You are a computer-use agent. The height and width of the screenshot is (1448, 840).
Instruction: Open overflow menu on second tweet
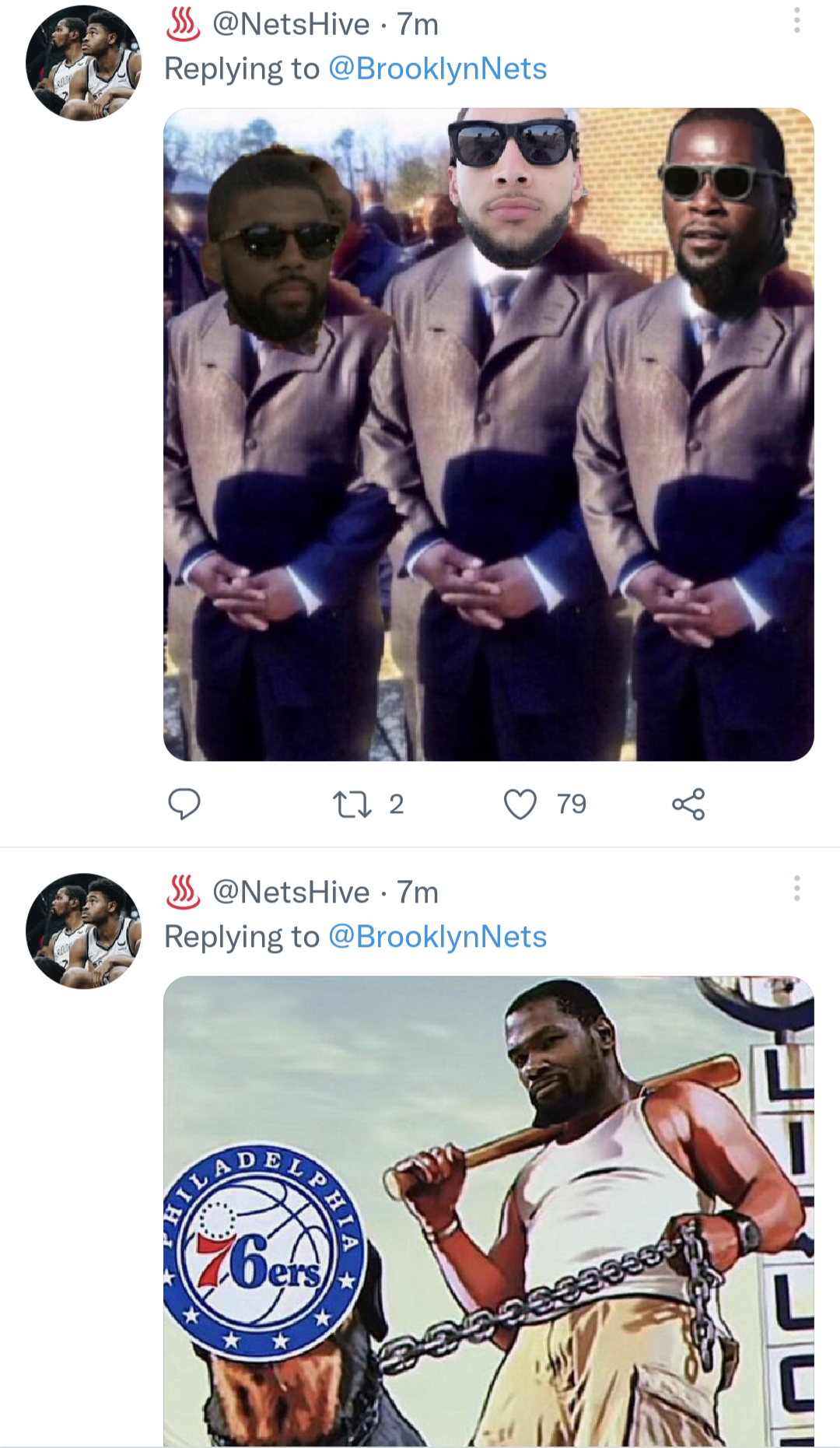coord(796,888)
